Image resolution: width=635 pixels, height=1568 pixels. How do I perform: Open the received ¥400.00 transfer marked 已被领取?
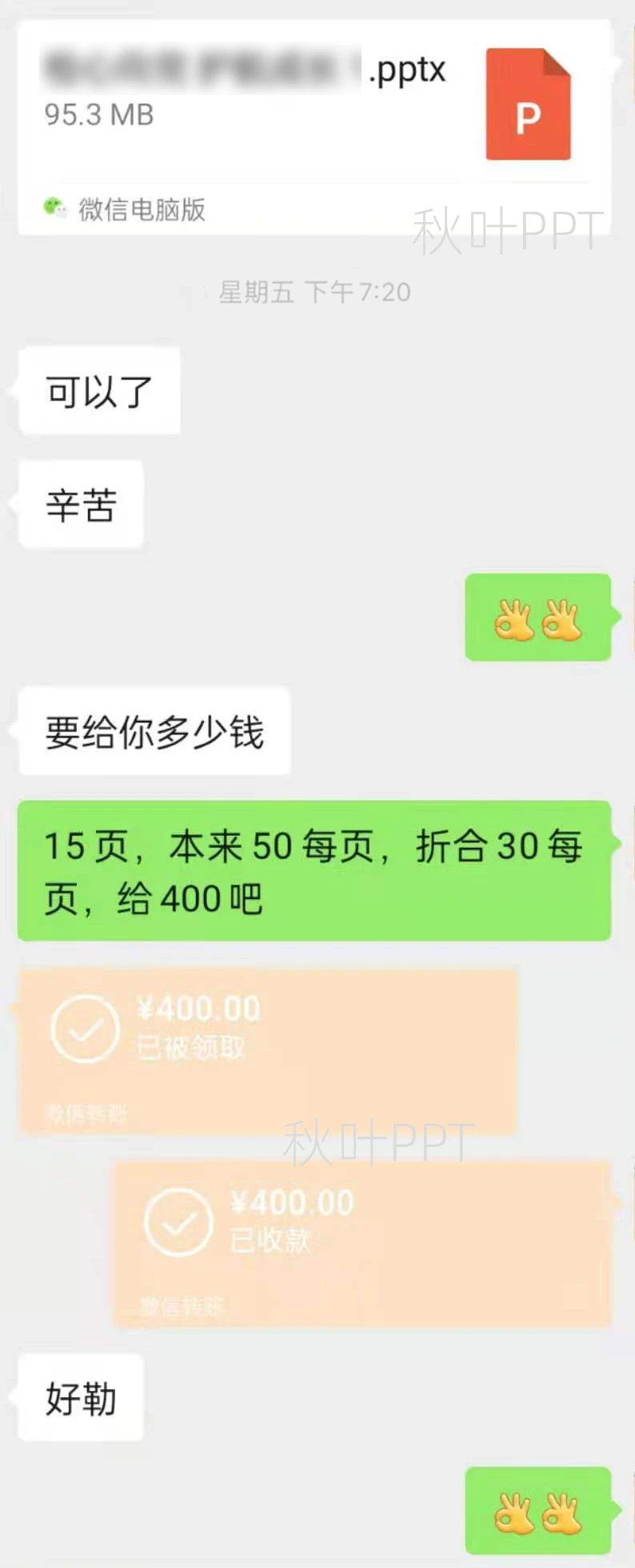268,1049
